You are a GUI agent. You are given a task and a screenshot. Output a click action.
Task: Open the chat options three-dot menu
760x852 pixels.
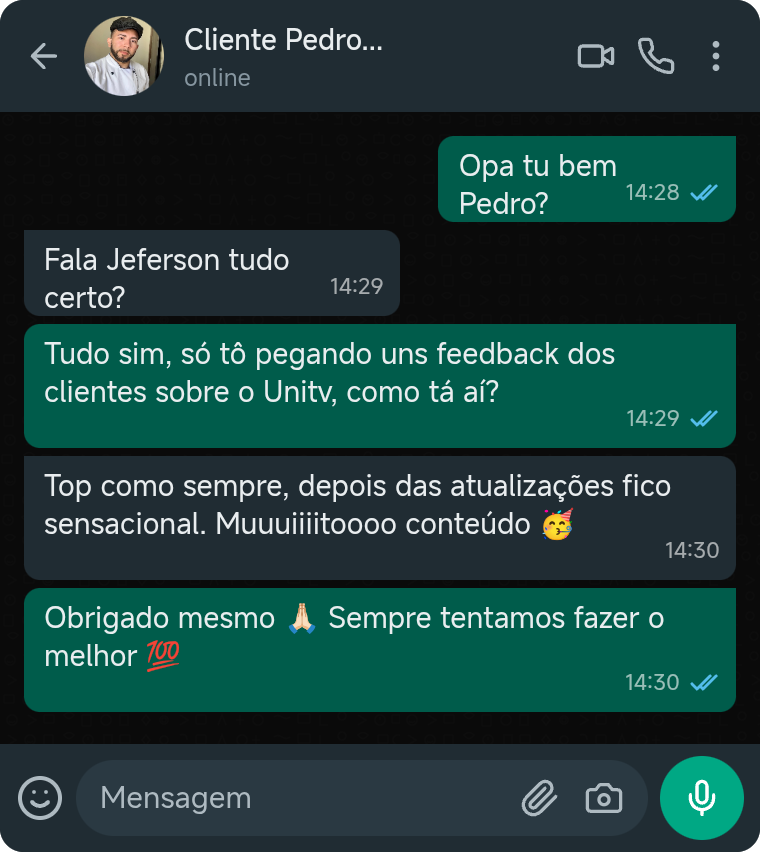(716, 56)
